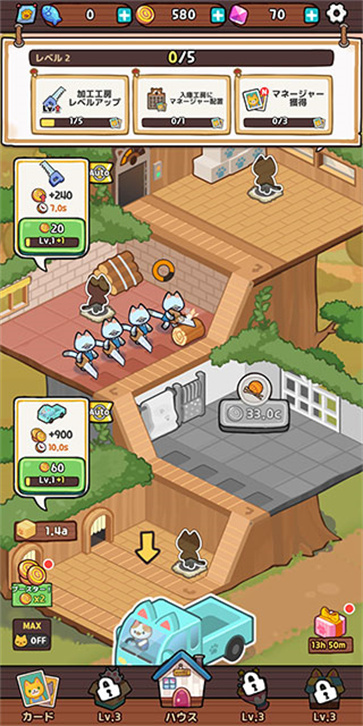Image resolution: width=363 pixels, height=726 pixels.
Task: Open the settings gear
Action: 336,14
